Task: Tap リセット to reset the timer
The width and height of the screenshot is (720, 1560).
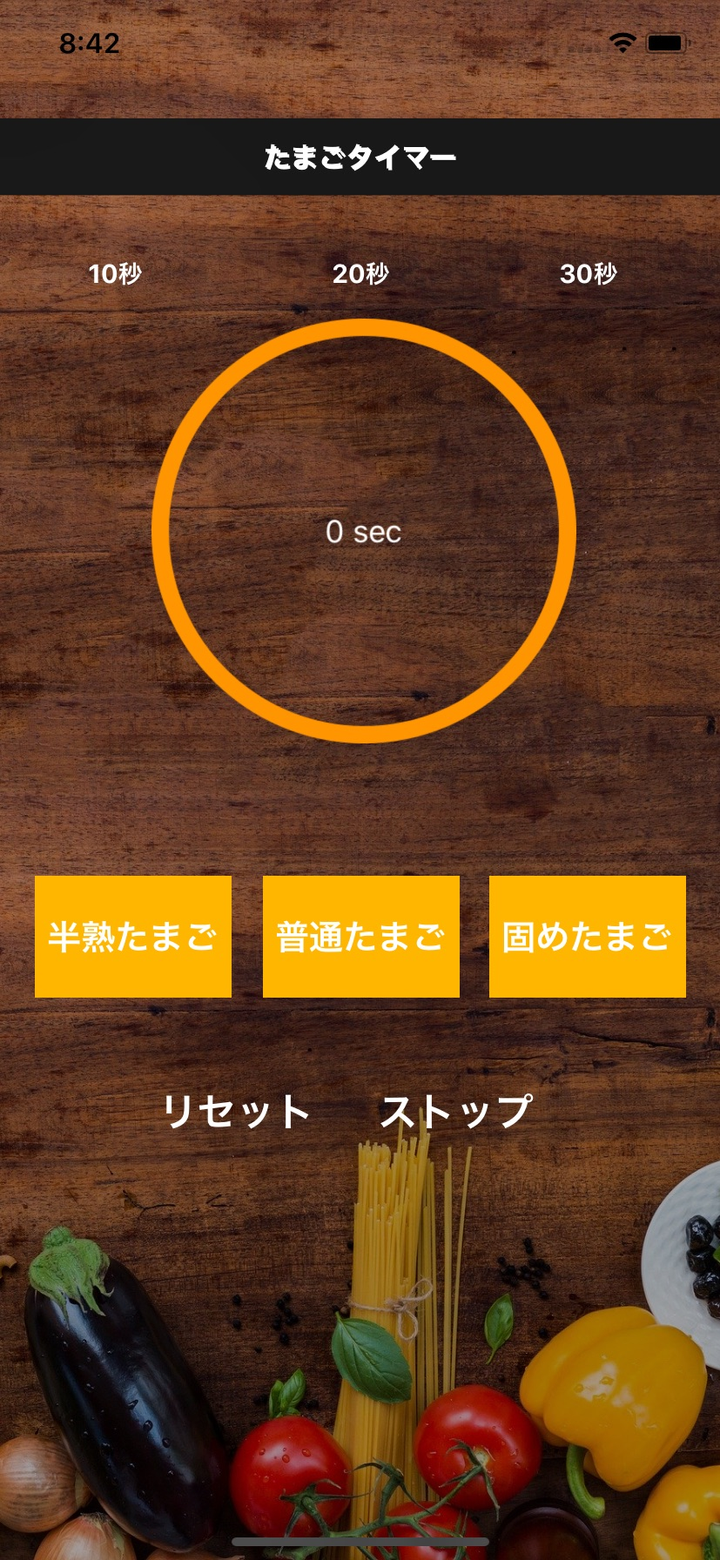Action: (237, 1112)
